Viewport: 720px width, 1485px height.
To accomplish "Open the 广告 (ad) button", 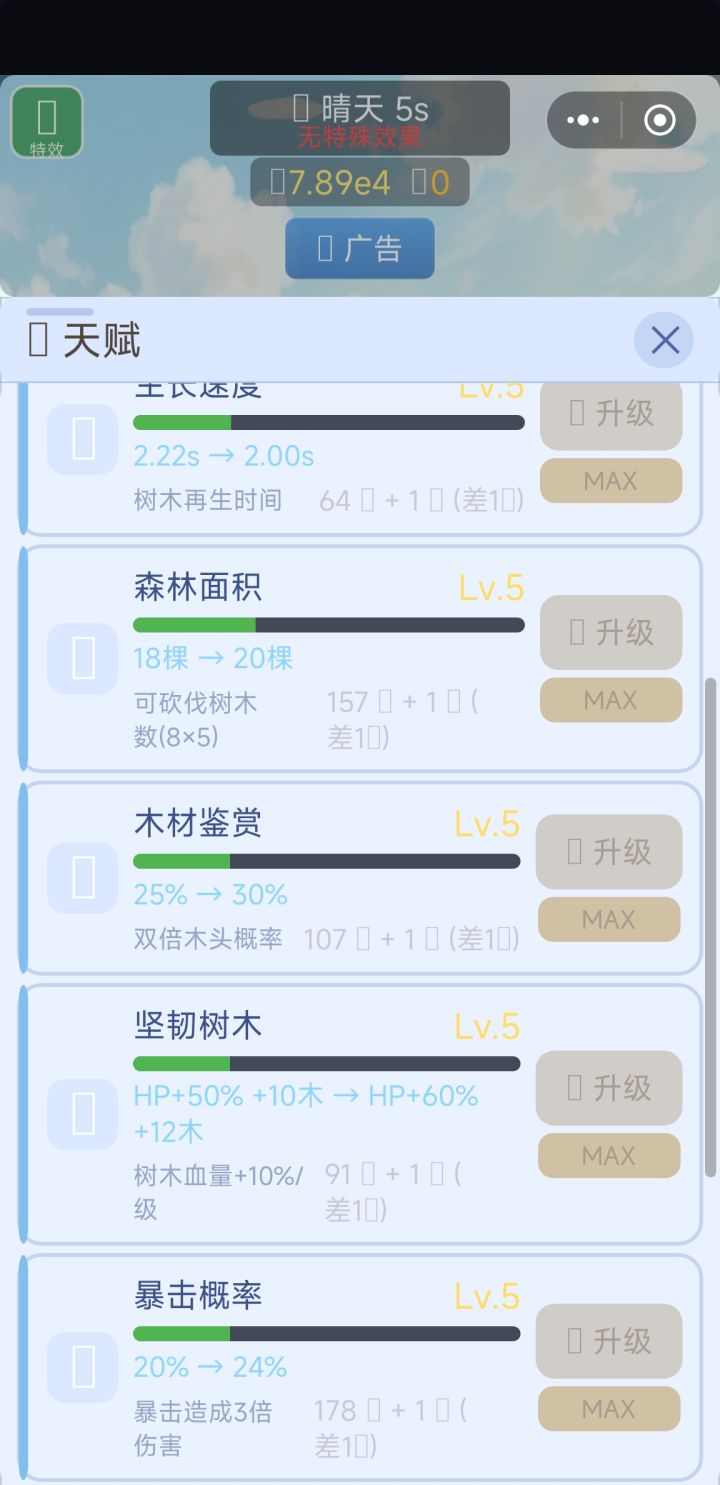I will (x=359, y=248).
